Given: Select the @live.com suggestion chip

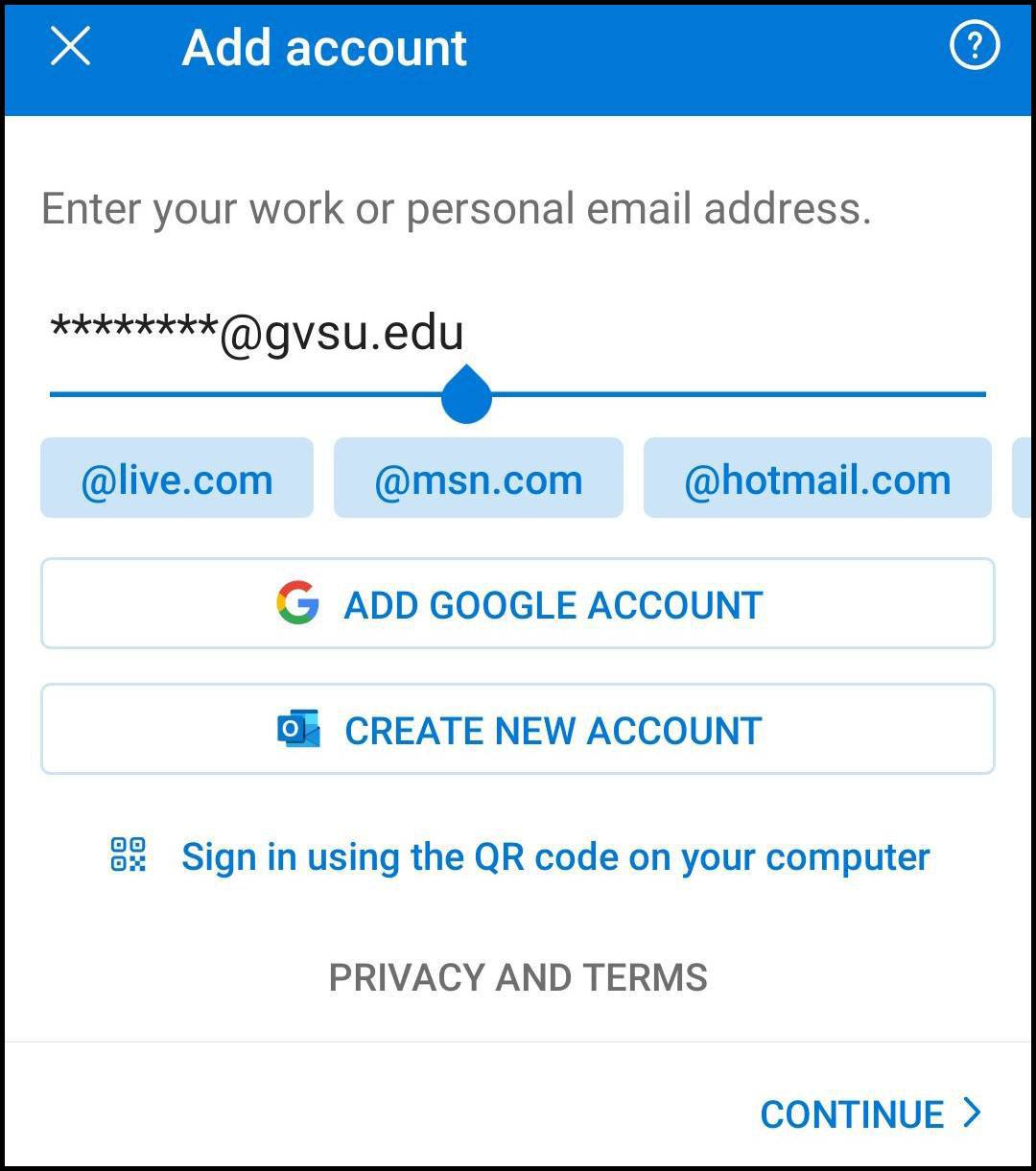Looking at the screenshot, I should (177, 480).
